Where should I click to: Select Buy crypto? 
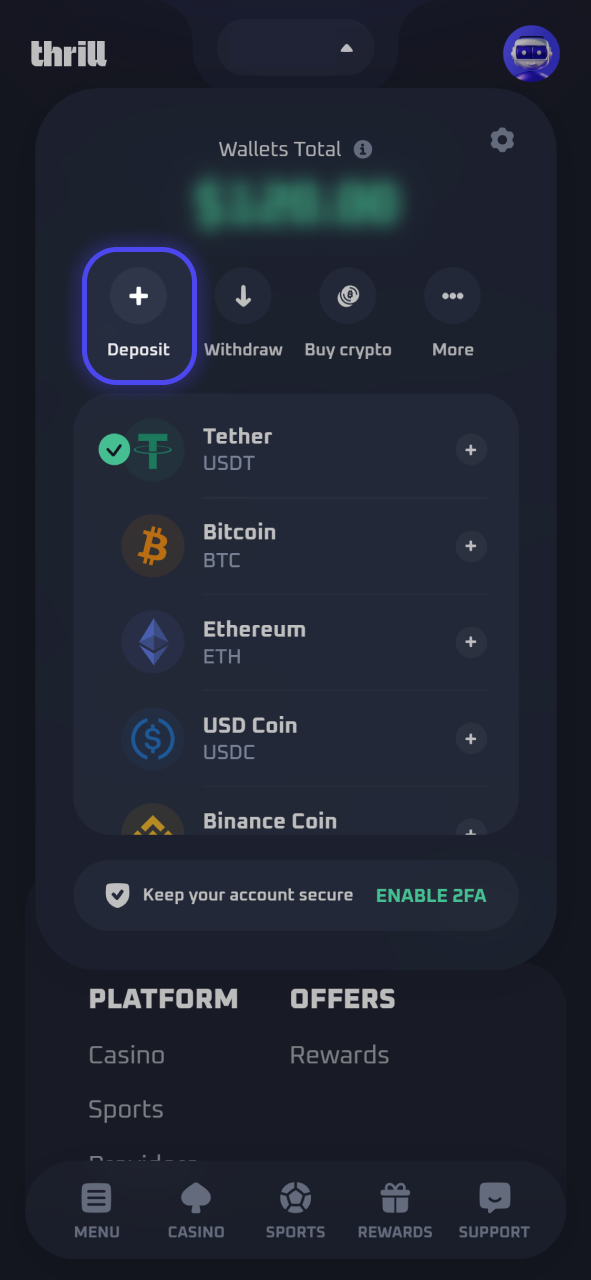pos(348,316)
